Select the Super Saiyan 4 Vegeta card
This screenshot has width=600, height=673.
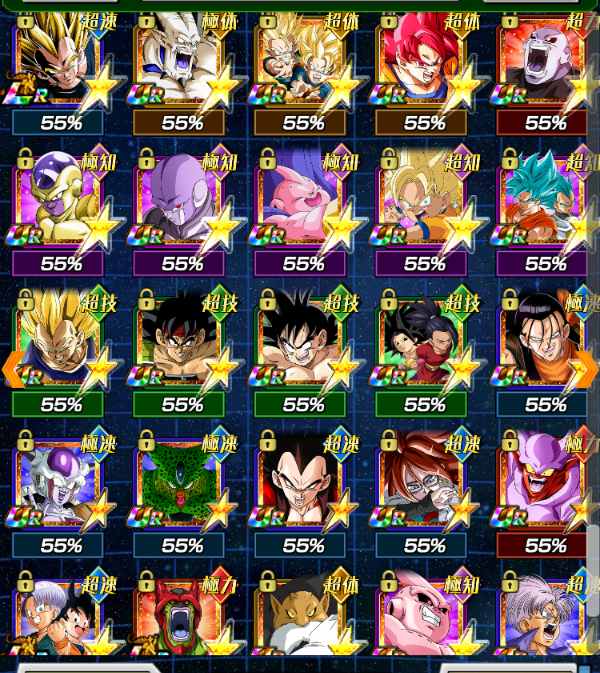301,483
